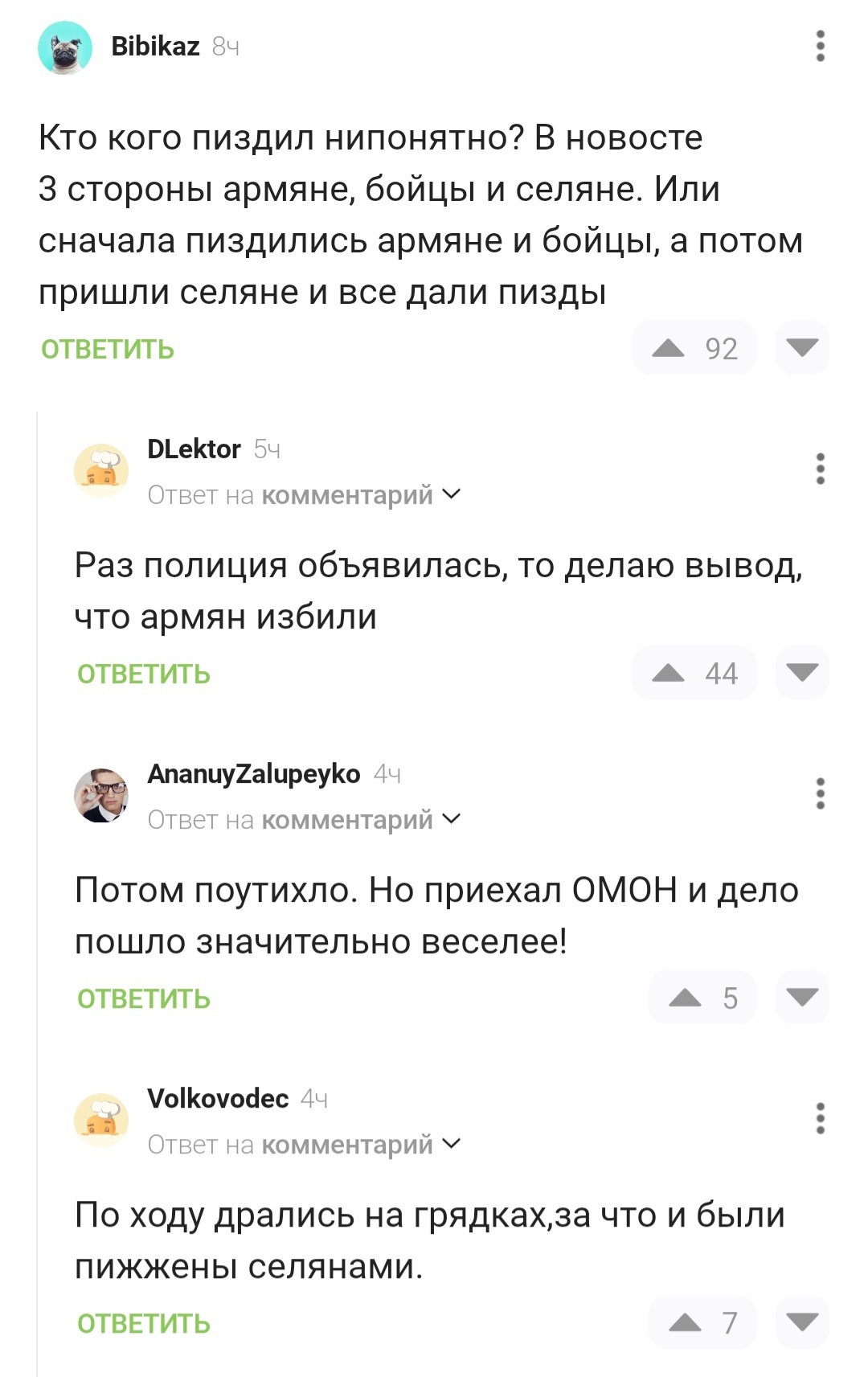This screenshot has width=868, height=1377.
Task: Upvote Bibikaz's comment
Action: tap(669, 348)
